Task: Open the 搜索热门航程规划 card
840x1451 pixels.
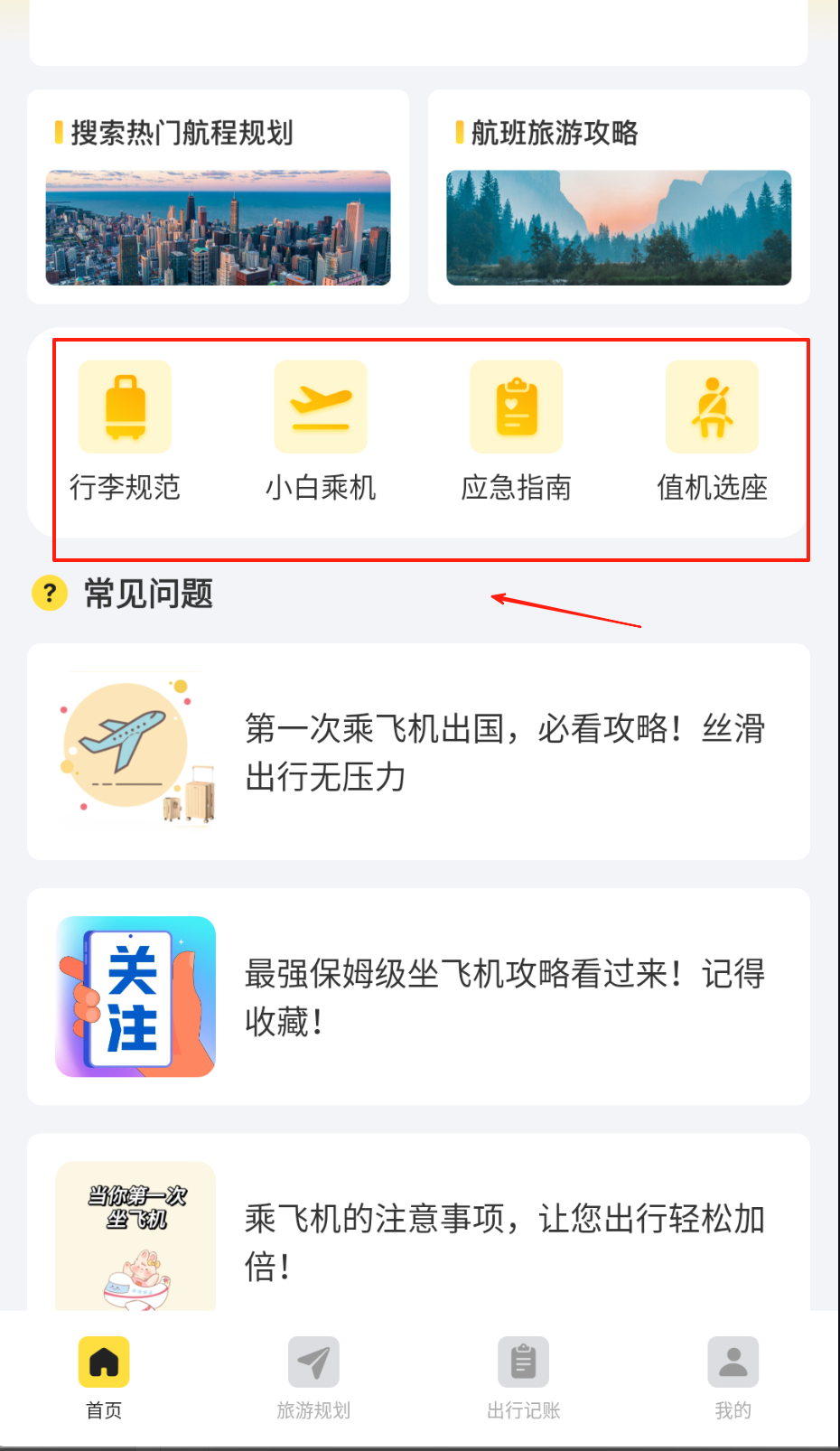Action: click(218, 197)
